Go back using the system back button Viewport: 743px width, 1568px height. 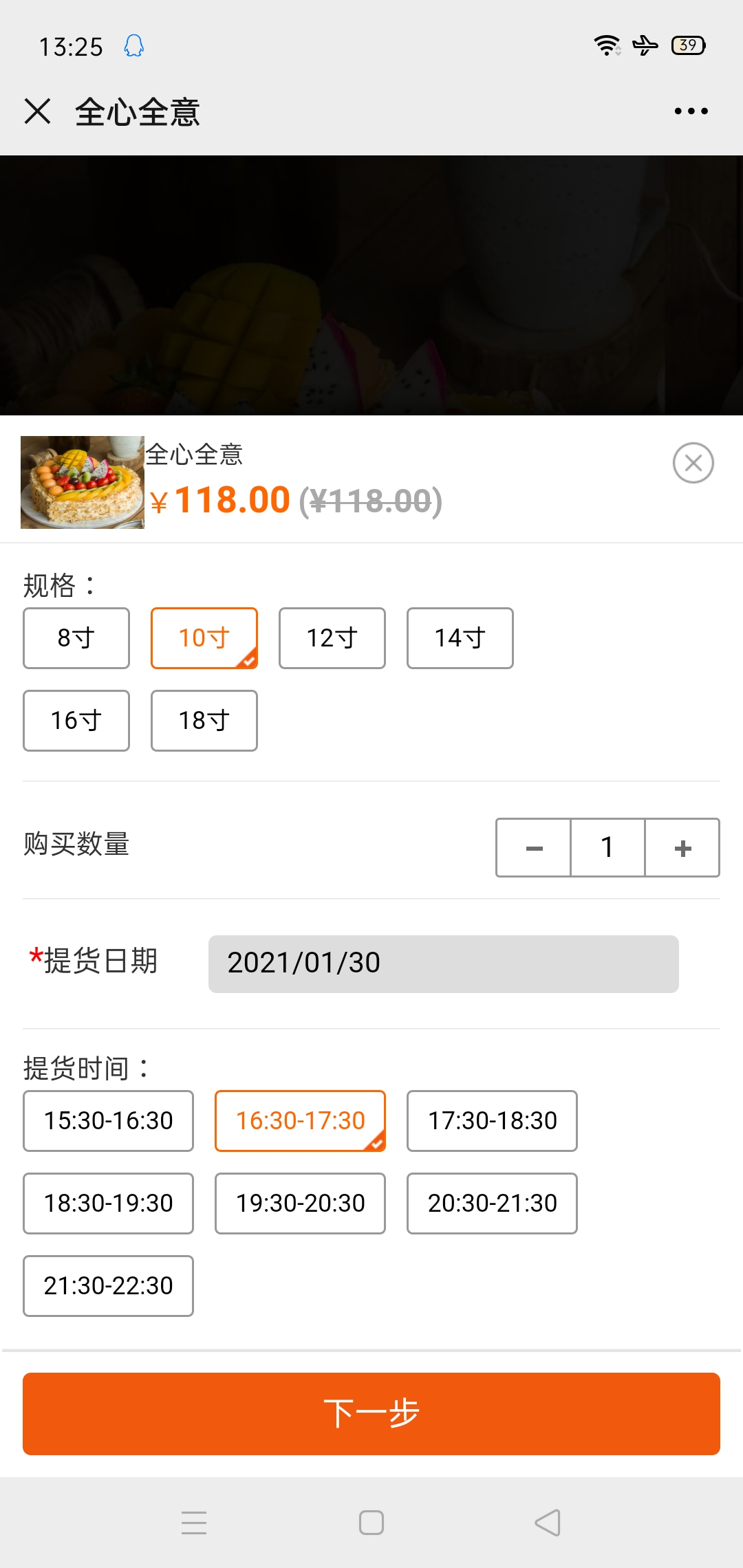(548, 1523)
